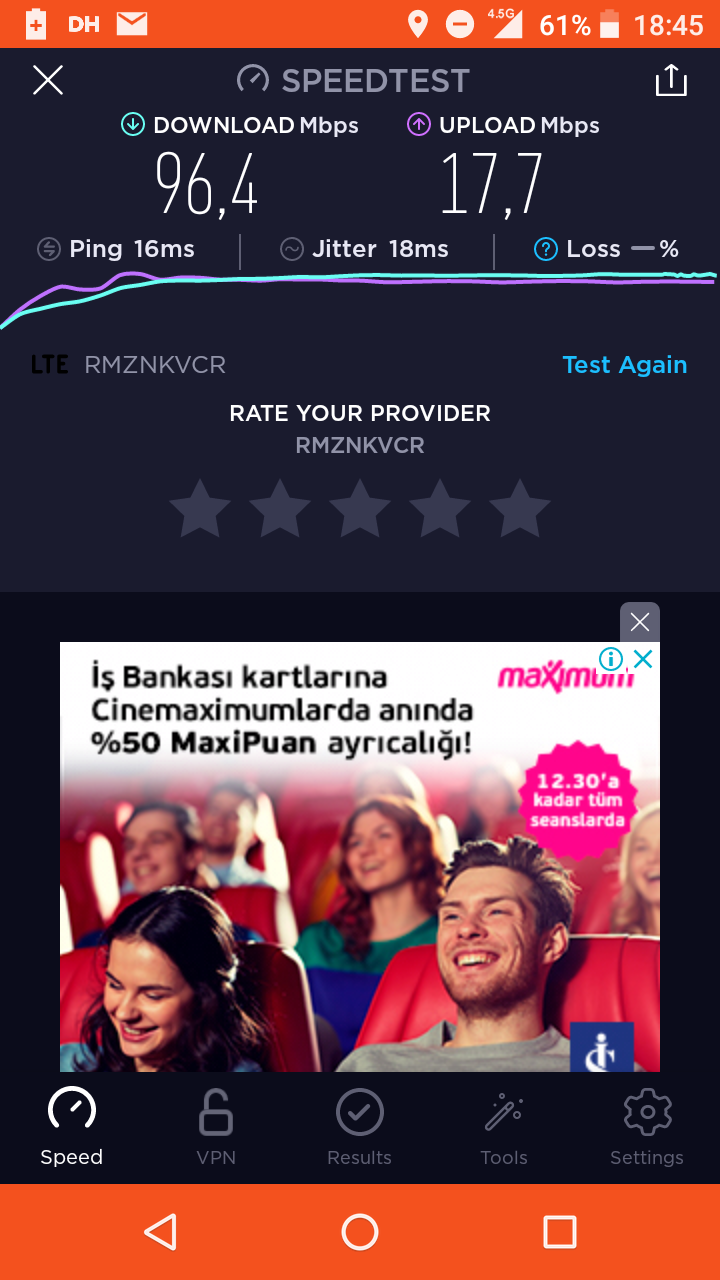Tap Test Again to rerun test
The height and width of the screenshot is (1280, 720).
pyautogui.click(x=625, y=365)
